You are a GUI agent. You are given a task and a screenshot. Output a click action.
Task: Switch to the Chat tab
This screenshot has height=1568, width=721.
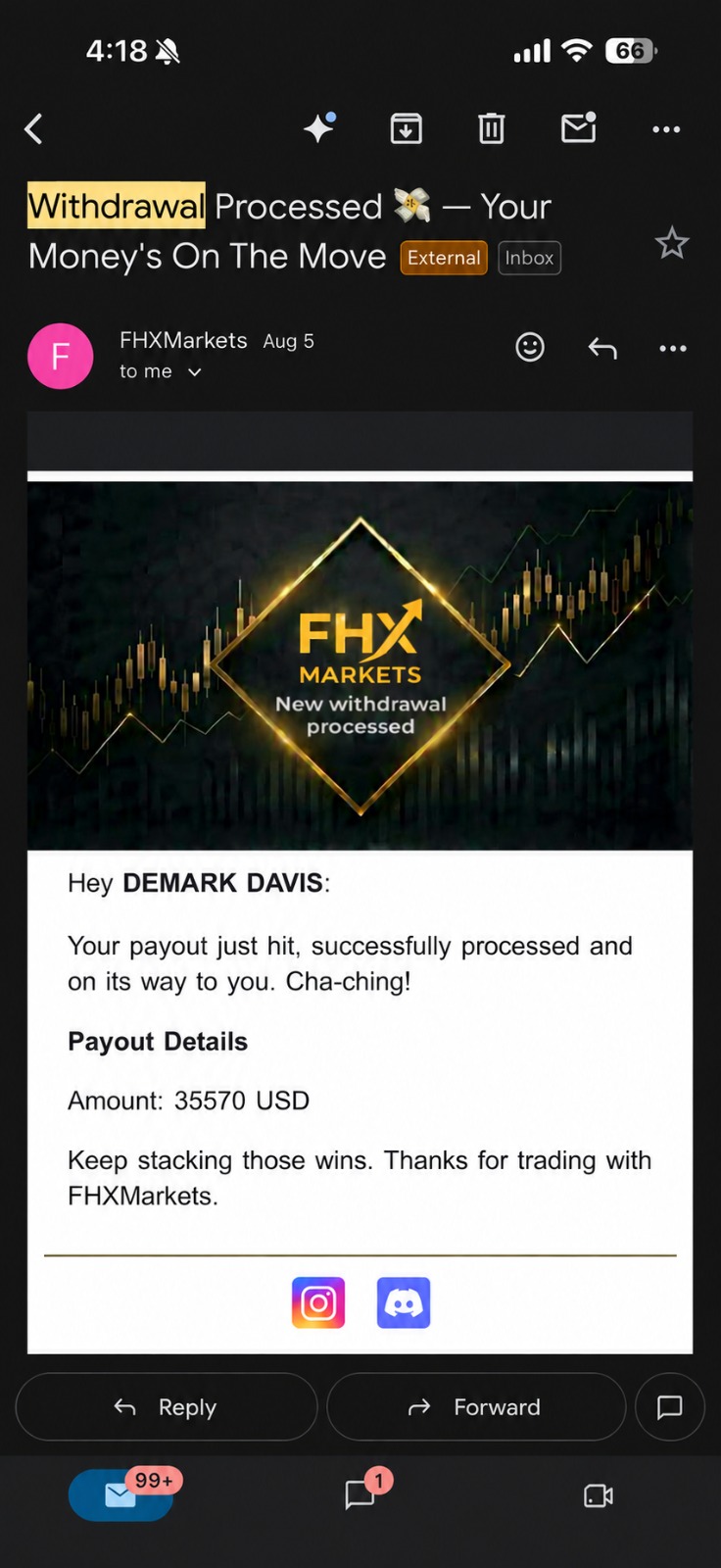pyautogui.click(x=360, y=1495)
